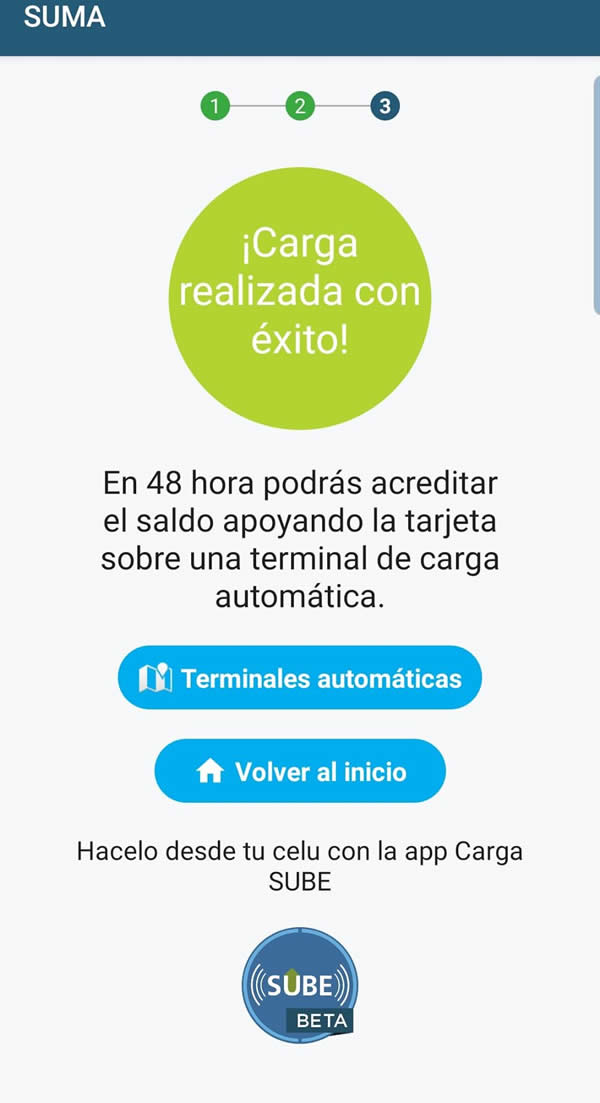The image size is (600, 1103).
Task: Tap Volver al inicio button
Action: (300, 771)
